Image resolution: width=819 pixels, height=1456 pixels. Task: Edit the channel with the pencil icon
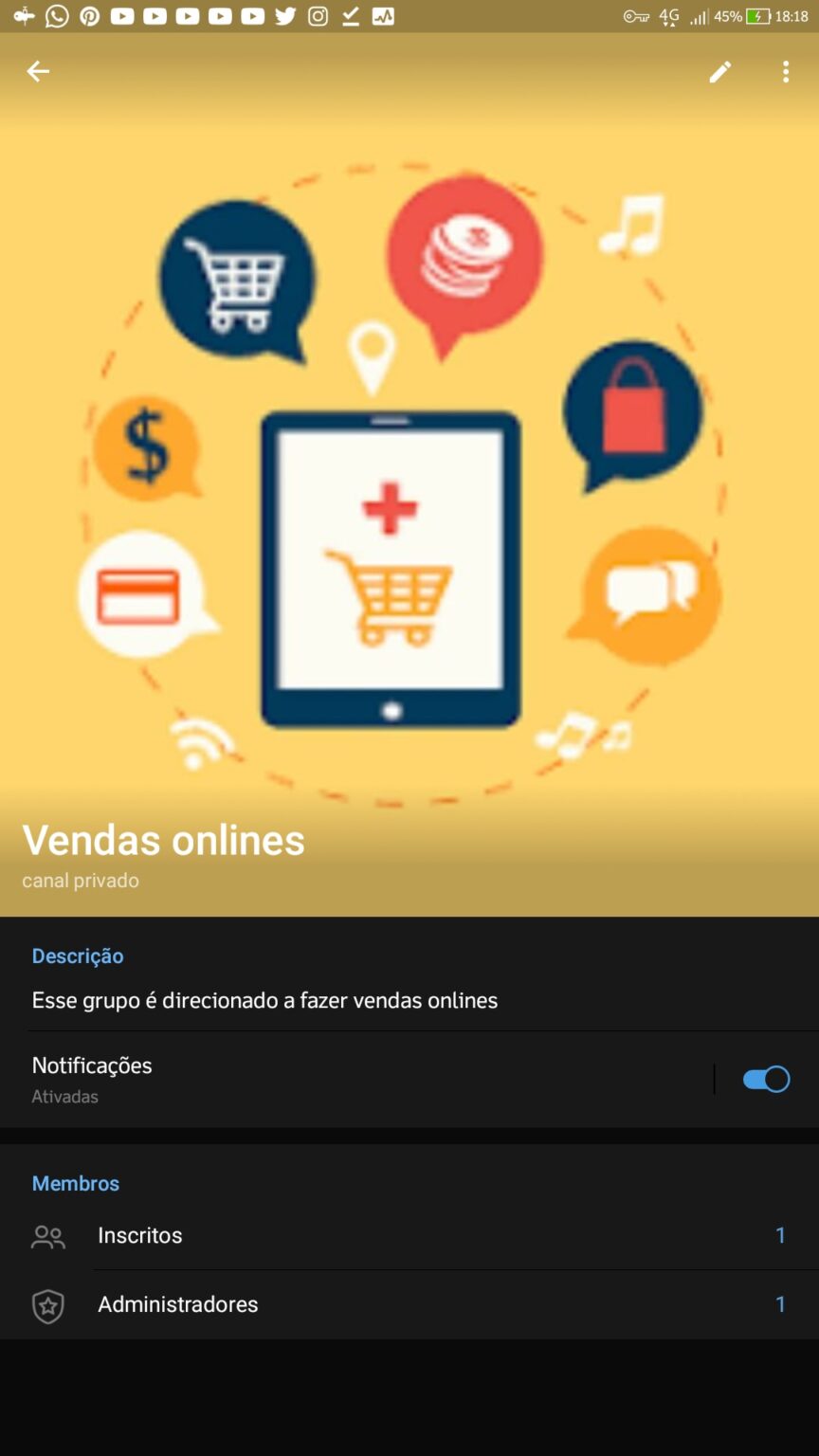[720, 72]
